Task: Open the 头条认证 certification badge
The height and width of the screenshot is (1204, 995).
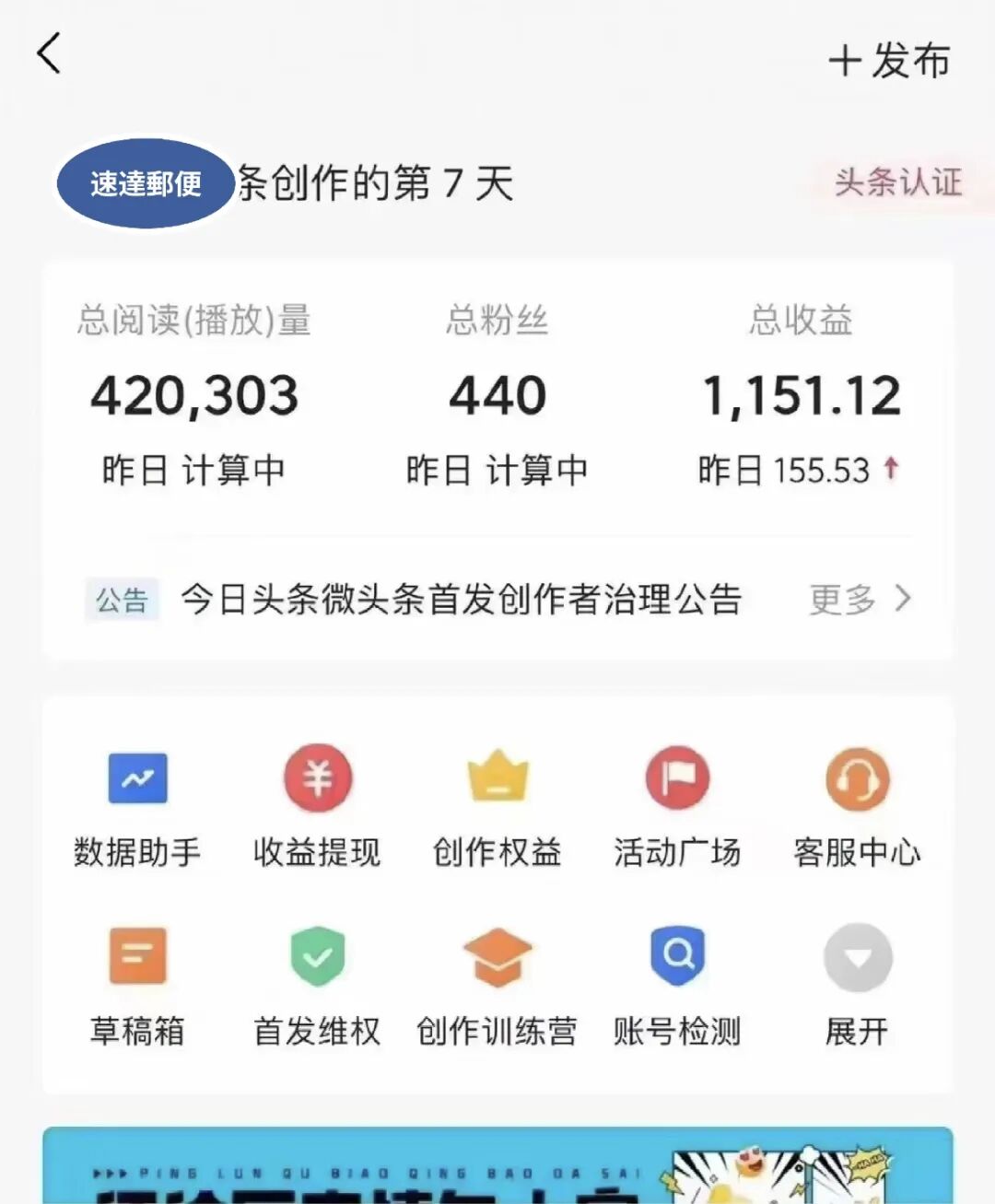Action: 898,182
